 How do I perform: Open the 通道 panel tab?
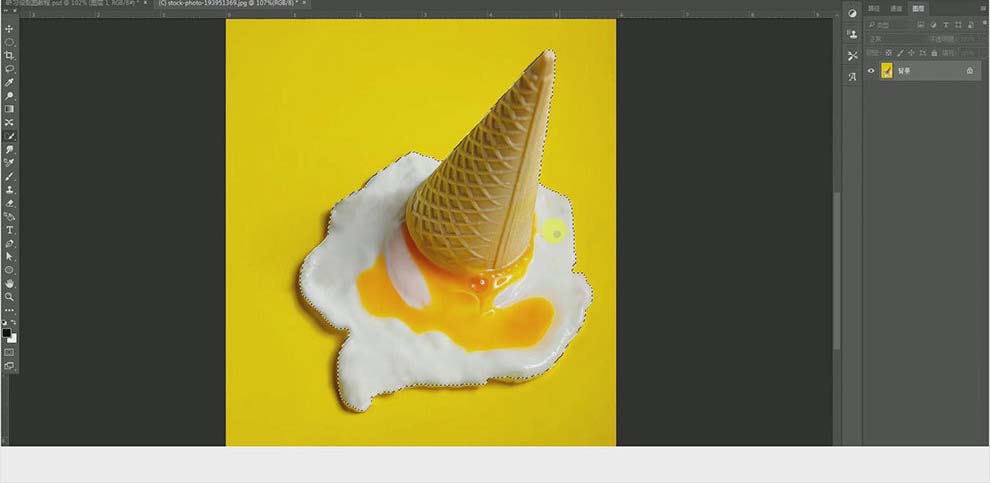(x=896, y=8)
